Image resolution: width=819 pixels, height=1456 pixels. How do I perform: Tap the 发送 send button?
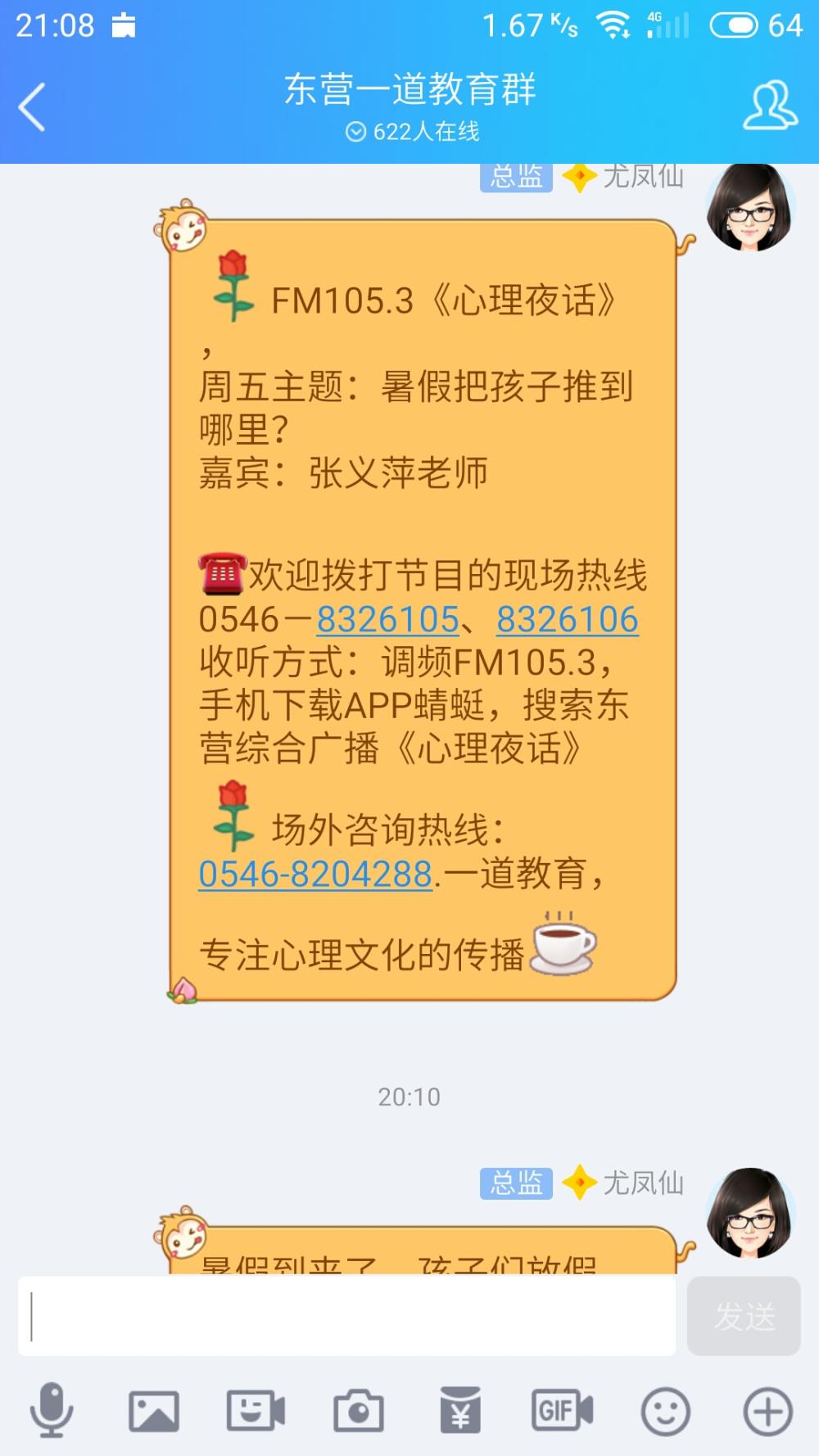coord(744,1316)
